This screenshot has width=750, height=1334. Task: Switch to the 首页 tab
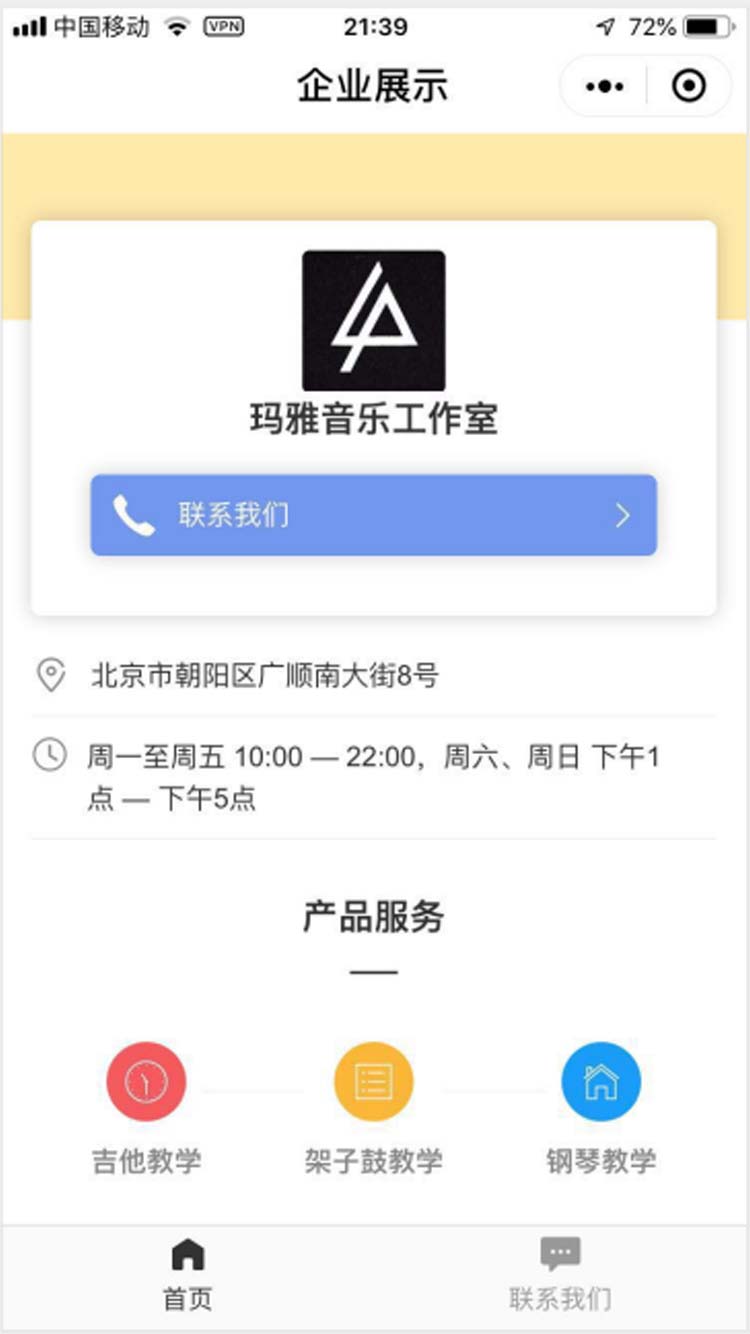coord(187,1275)
